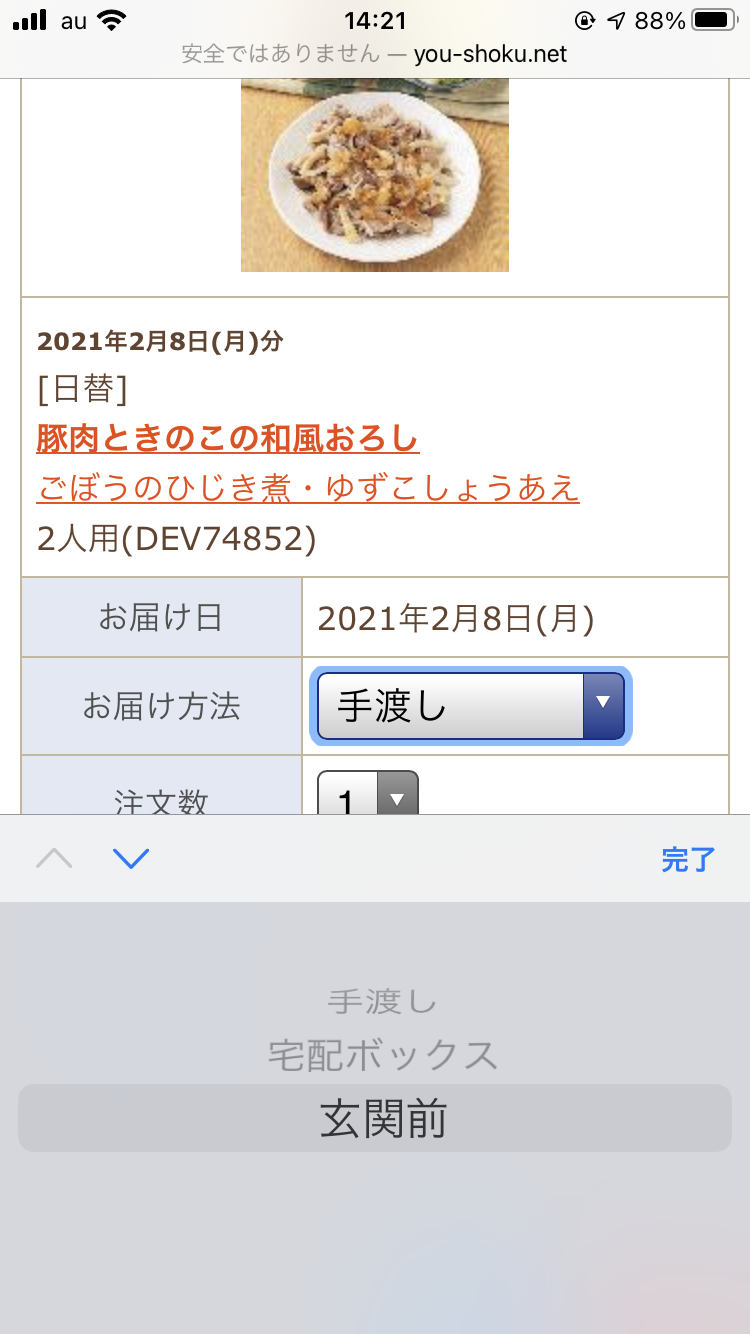This screenshot has height=1334, width=750.
Task: Tap 完了 to close the picker
Action: click(688, 859)
